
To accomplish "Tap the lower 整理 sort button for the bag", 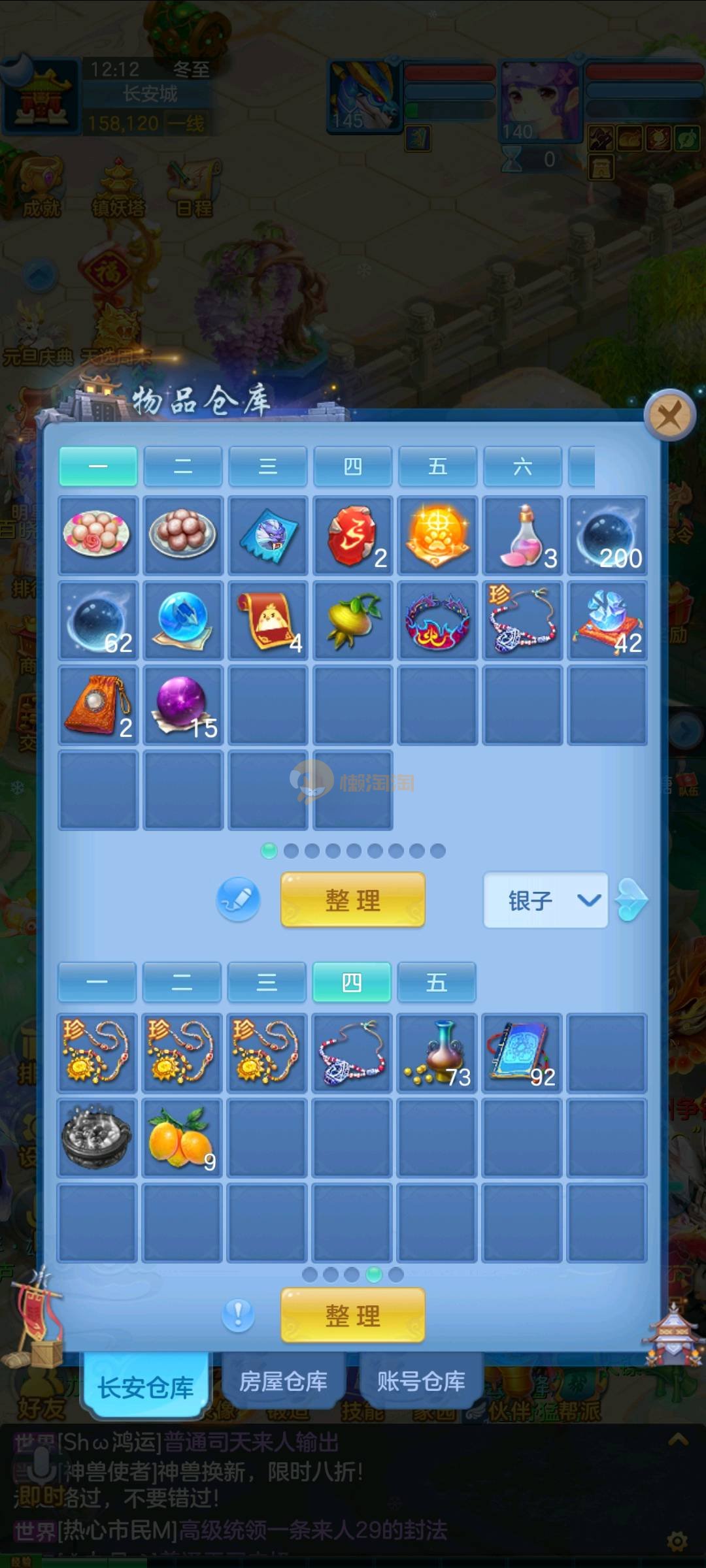I will (352, 1315).
